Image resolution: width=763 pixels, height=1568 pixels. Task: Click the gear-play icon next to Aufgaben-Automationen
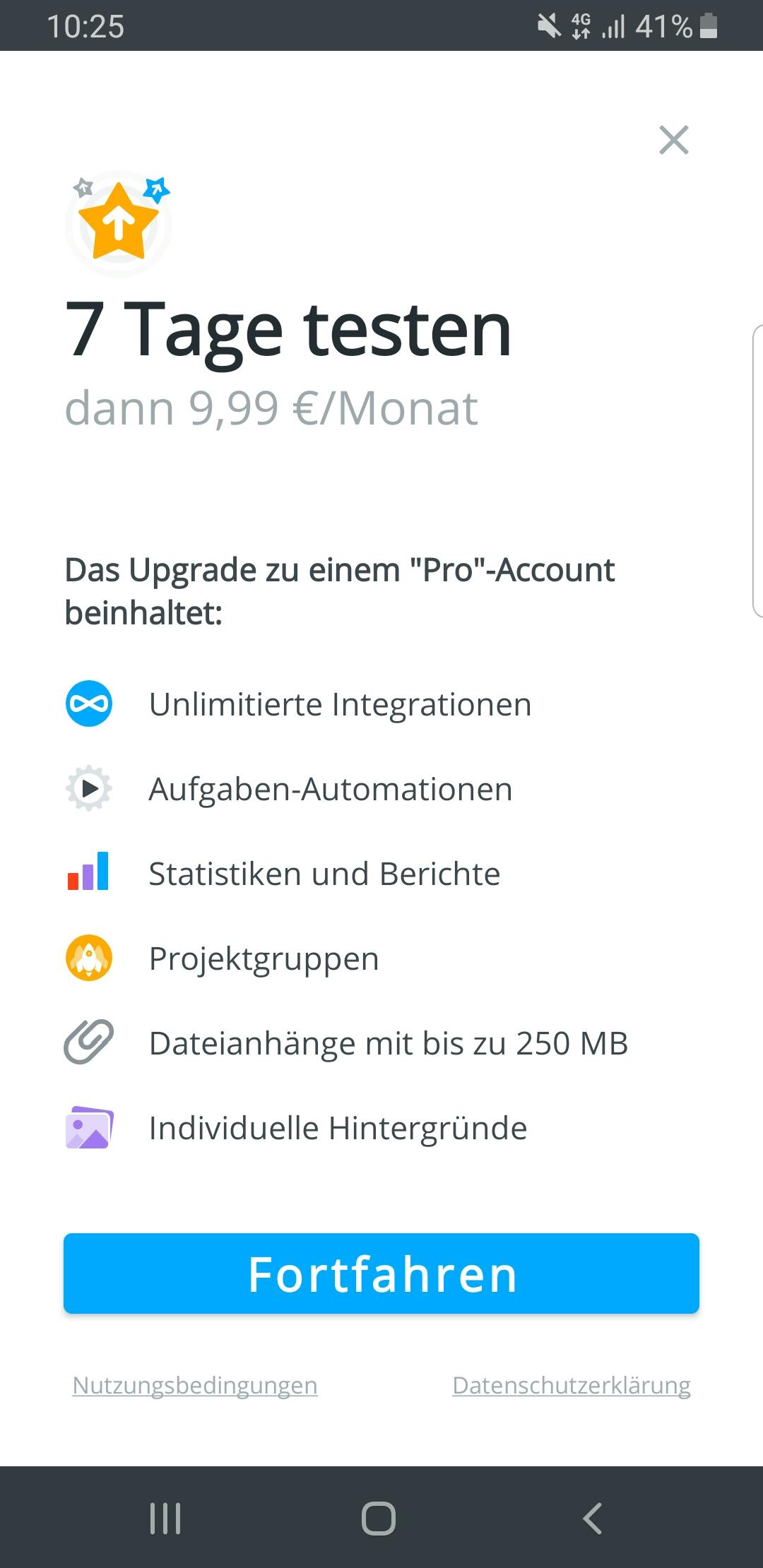coord(88,789)
